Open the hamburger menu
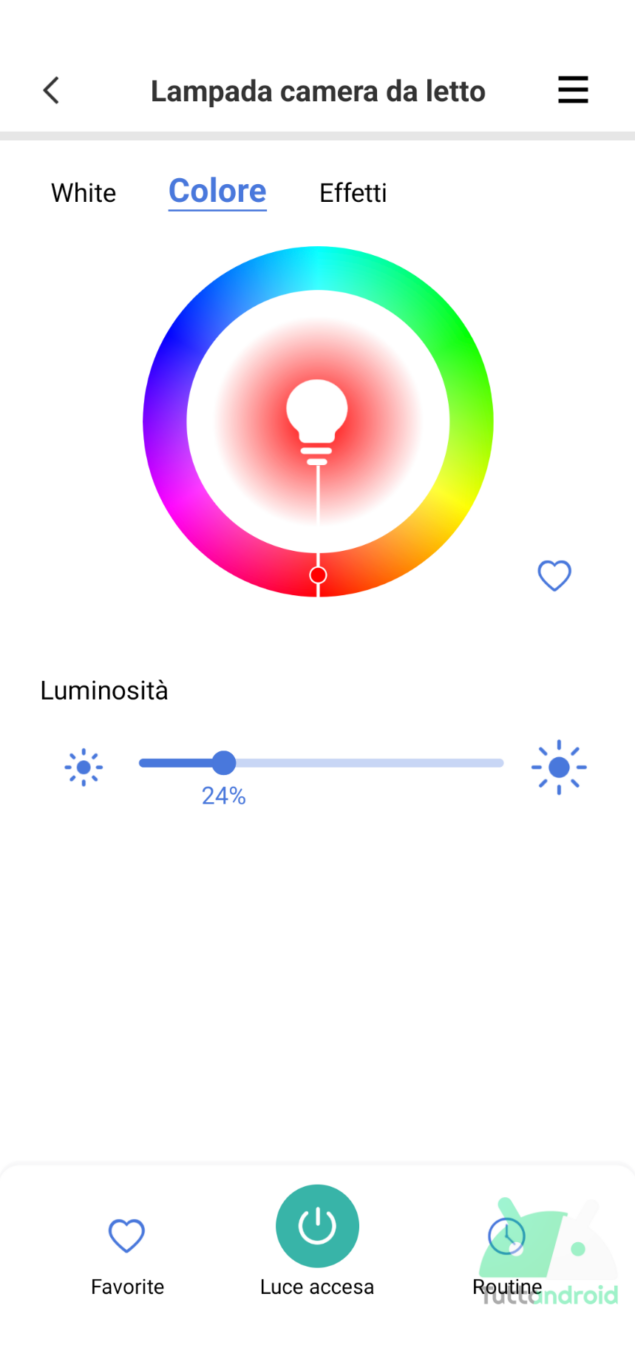Image resolution: width=635 pixels, height=1345 pixels. click(573, 91)
